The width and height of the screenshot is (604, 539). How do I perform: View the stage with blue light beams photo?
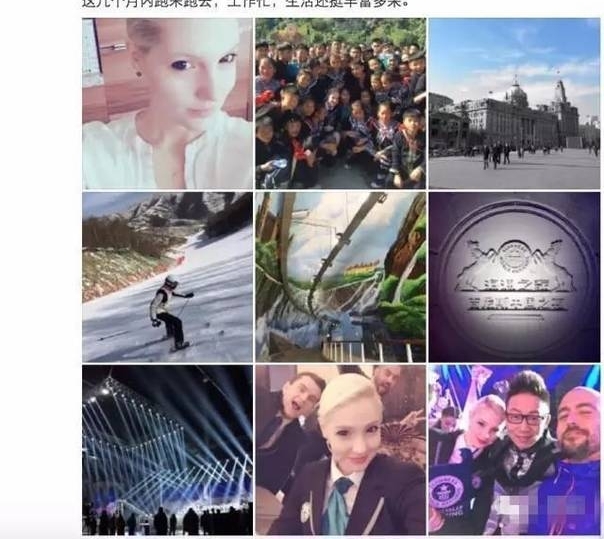(x=167, y=449)
